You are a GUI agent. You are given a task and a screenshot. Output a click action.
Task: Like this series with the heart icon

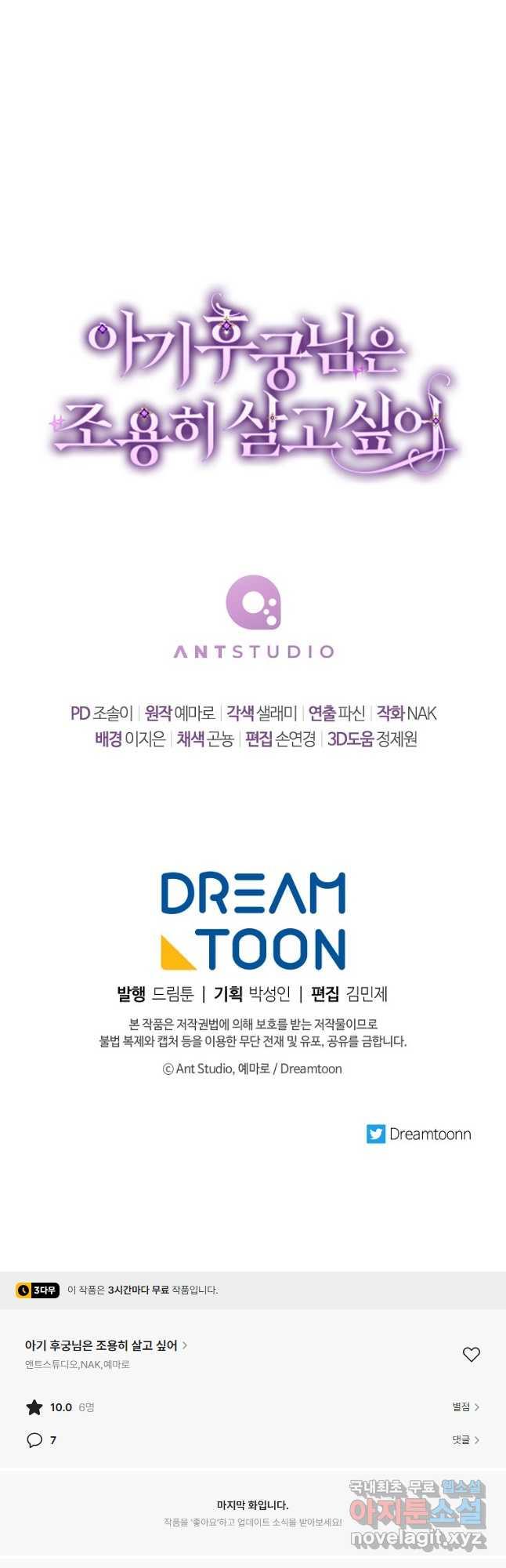(471, 1354)
